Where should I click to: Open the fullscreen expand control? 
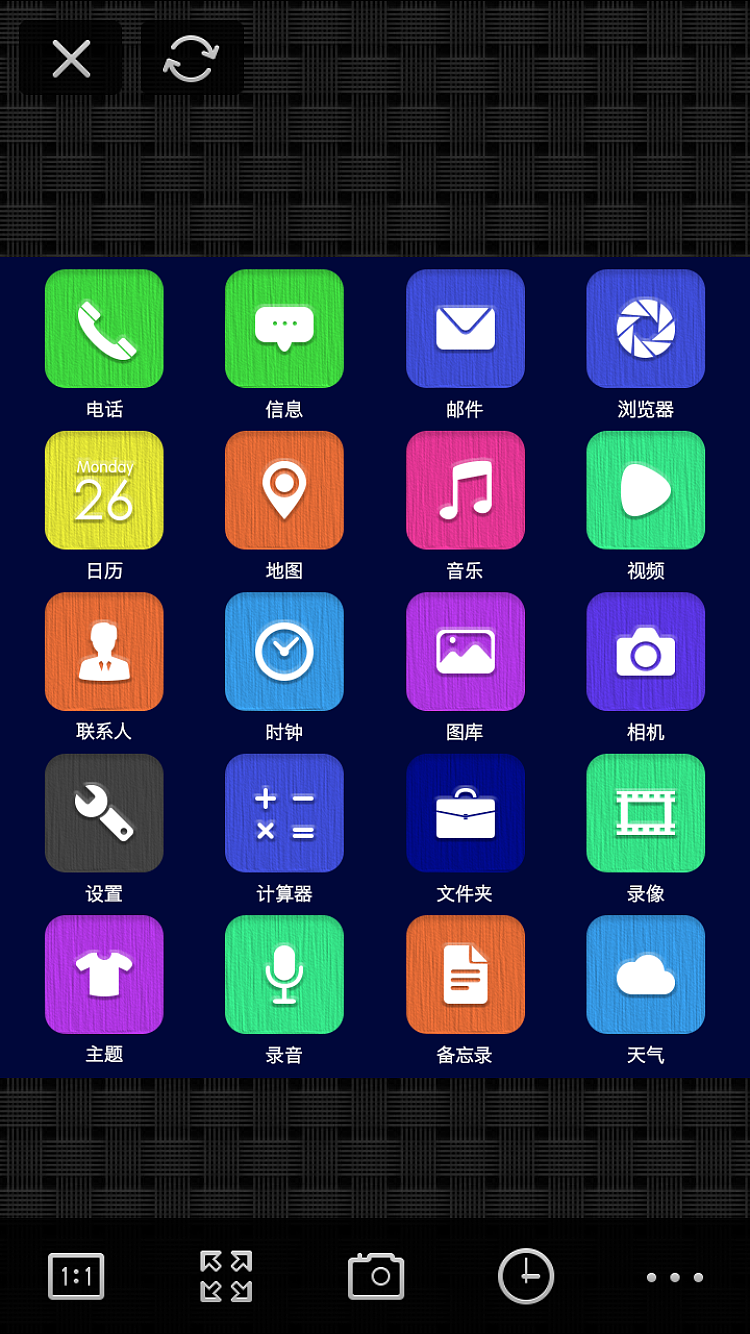click(x=225, y=1276)
